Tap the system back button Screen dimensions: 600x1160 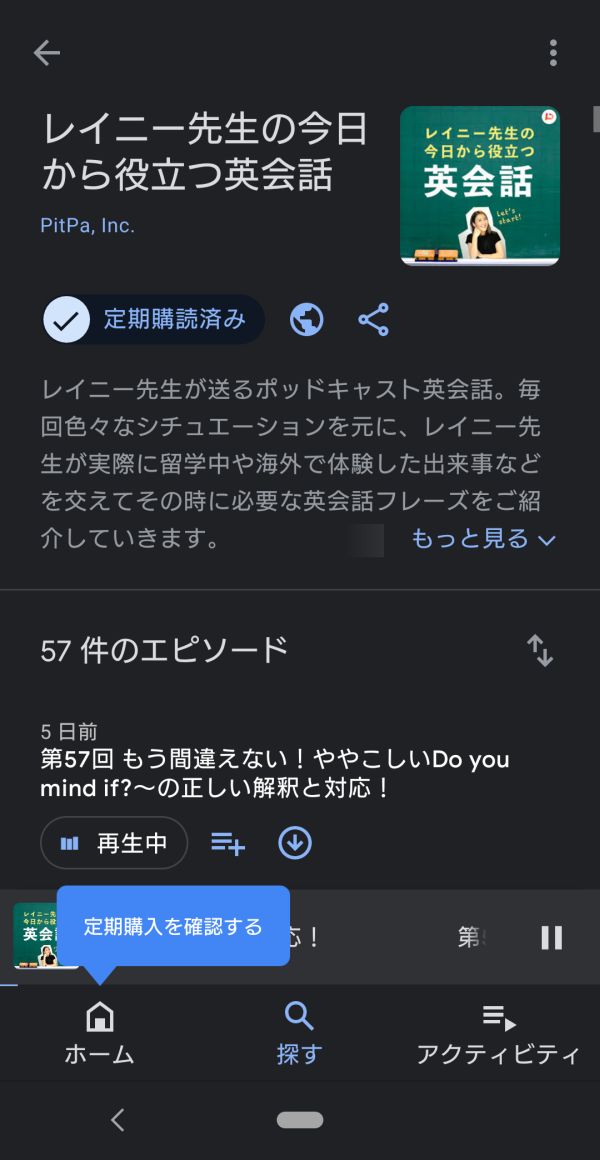click(118, 1120)
